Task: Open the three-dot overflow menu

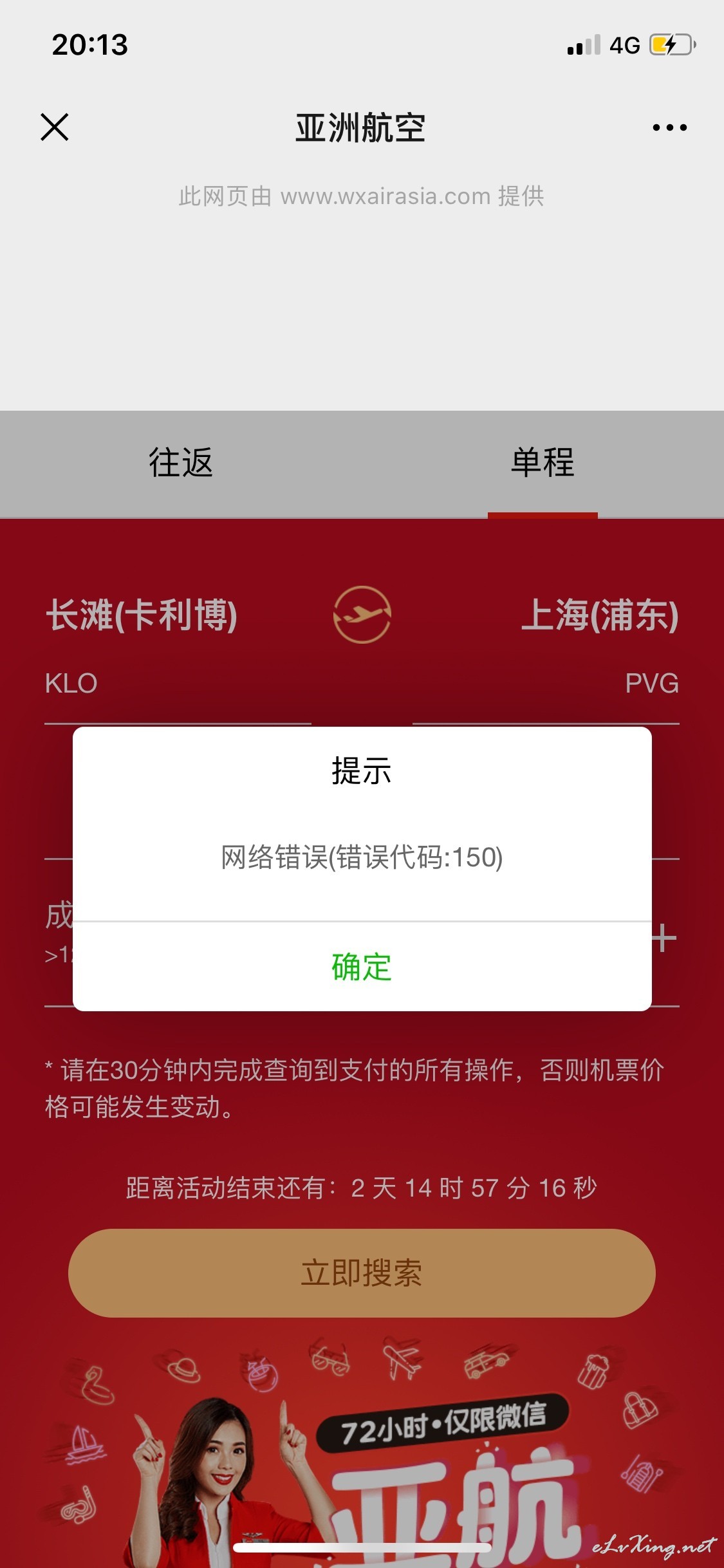Action: point(669,127)
